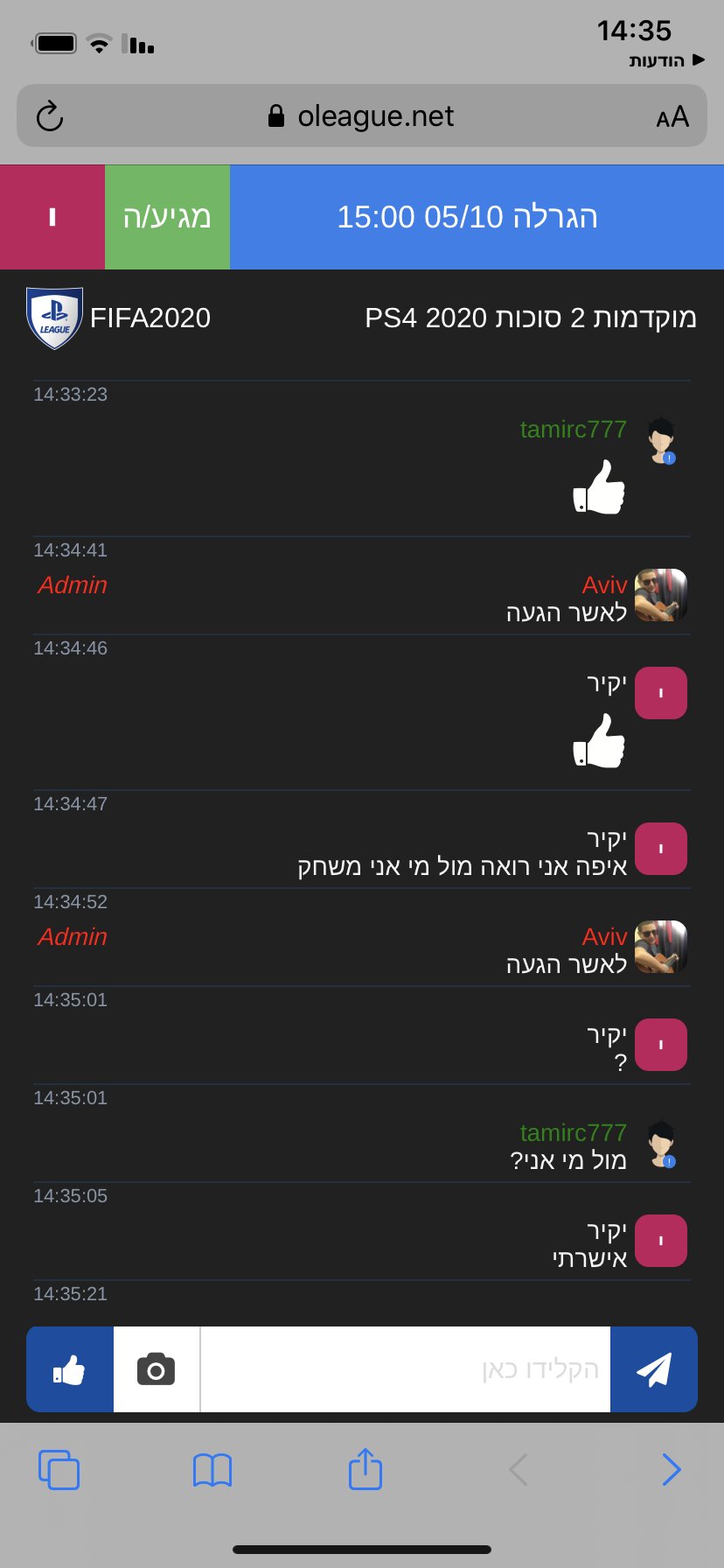Go forward in Safari

(671, 1470)
